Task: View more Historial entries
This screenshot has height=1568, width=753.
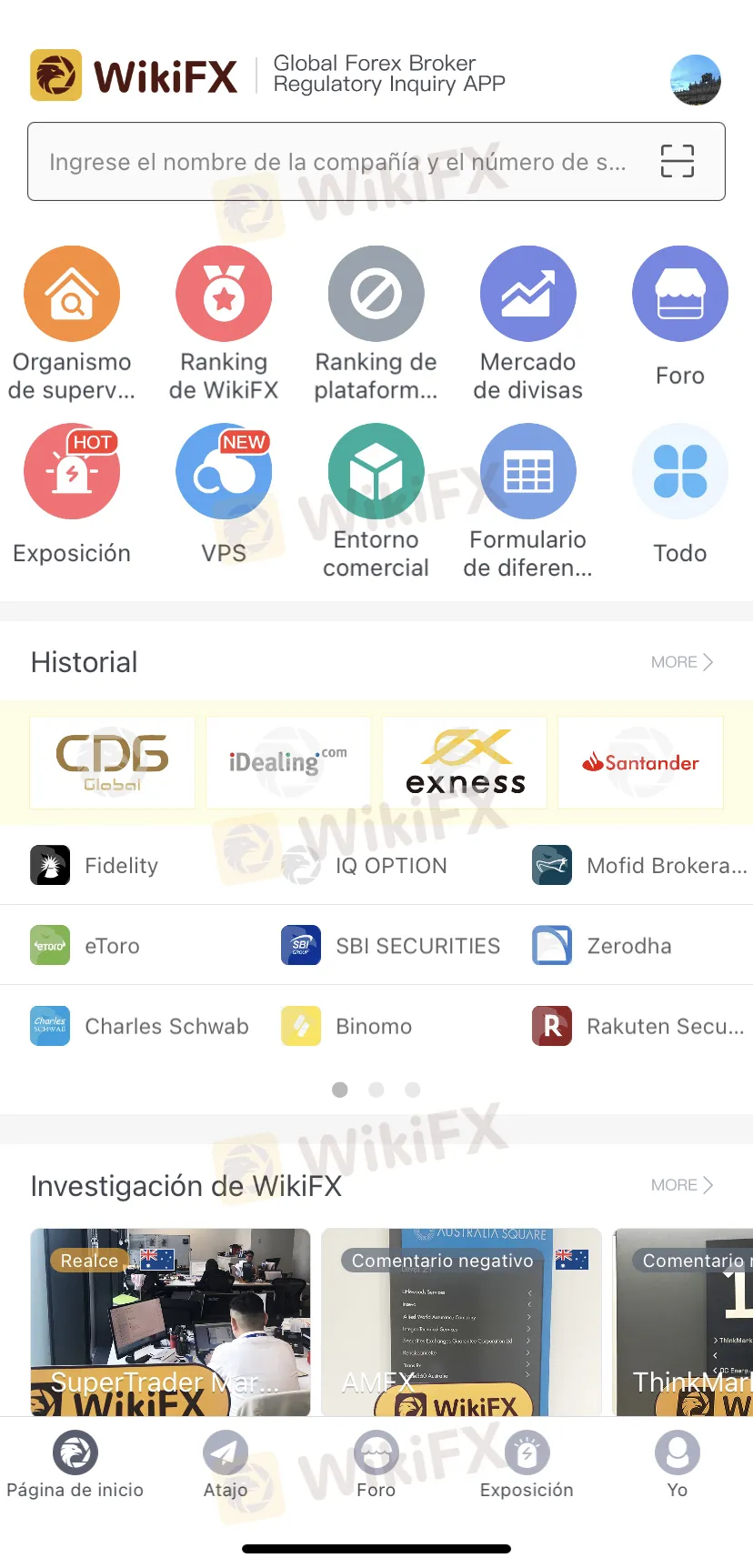Action: [681, 662]
